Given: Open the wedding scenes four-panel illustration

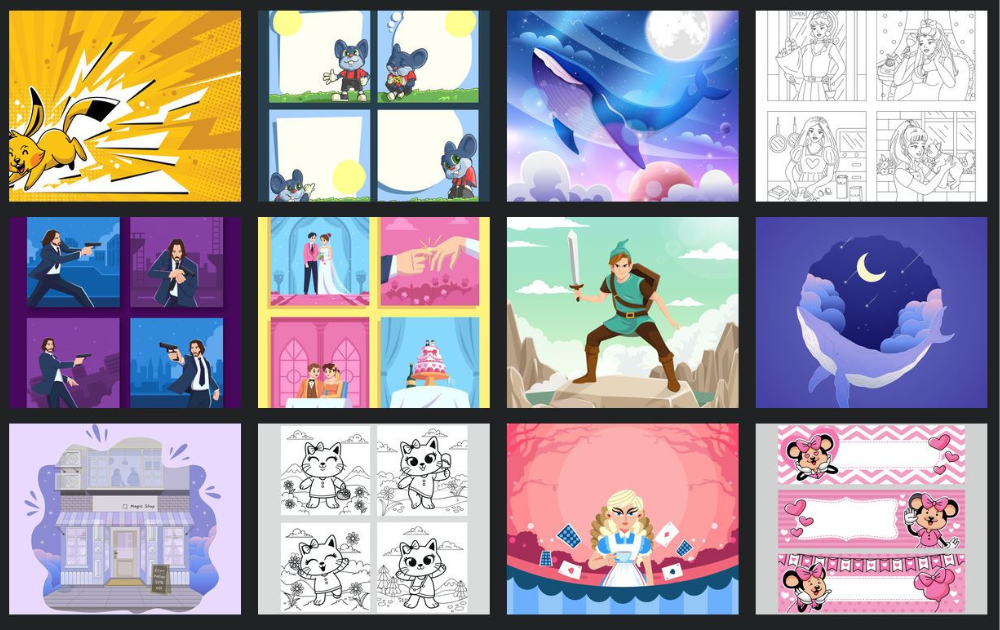Looking at the screenshot, I should tap(374, 312).
